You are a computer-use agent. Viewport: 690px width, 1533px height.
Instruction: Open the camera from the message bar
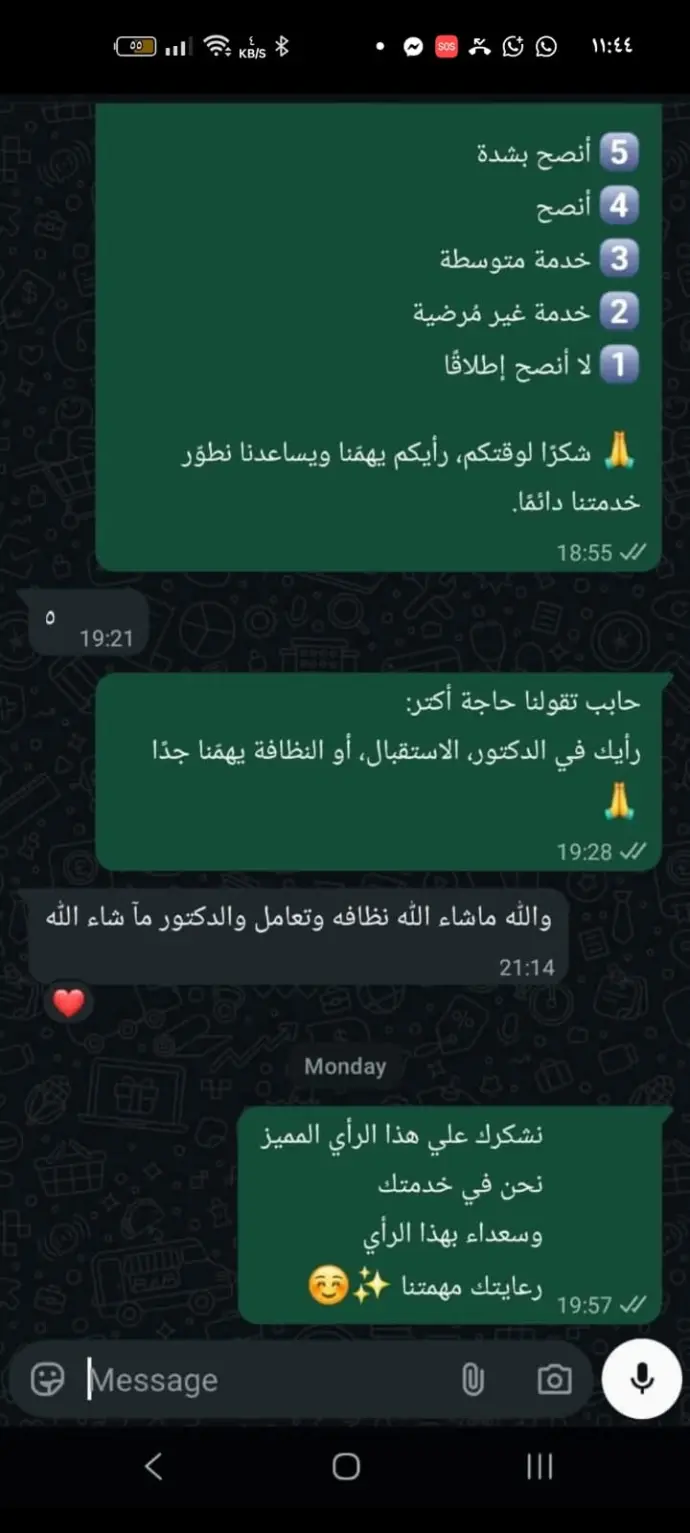[554, 1380]
